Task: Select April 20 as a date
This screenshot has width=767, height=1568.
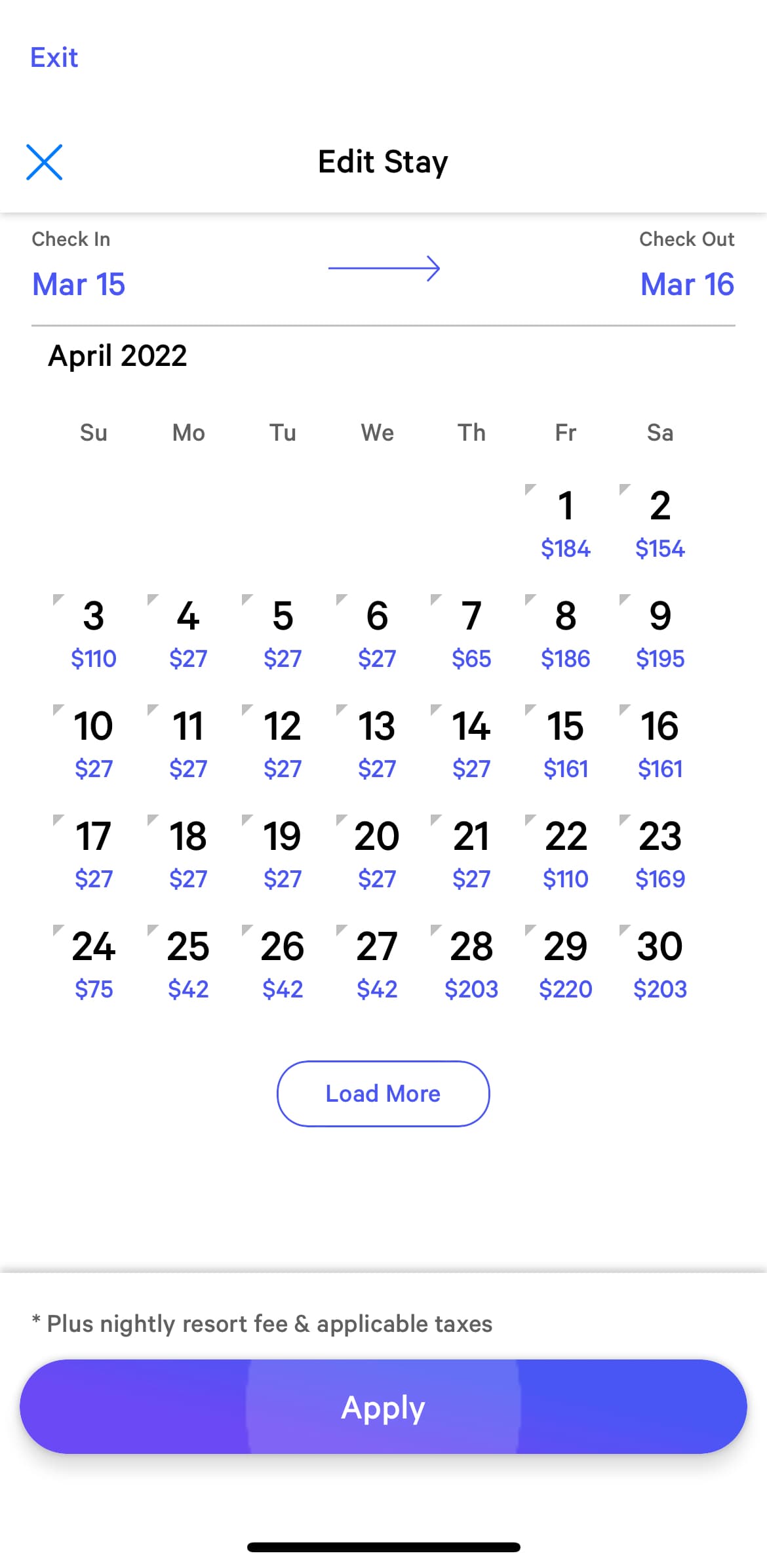Action: point(377,854)
